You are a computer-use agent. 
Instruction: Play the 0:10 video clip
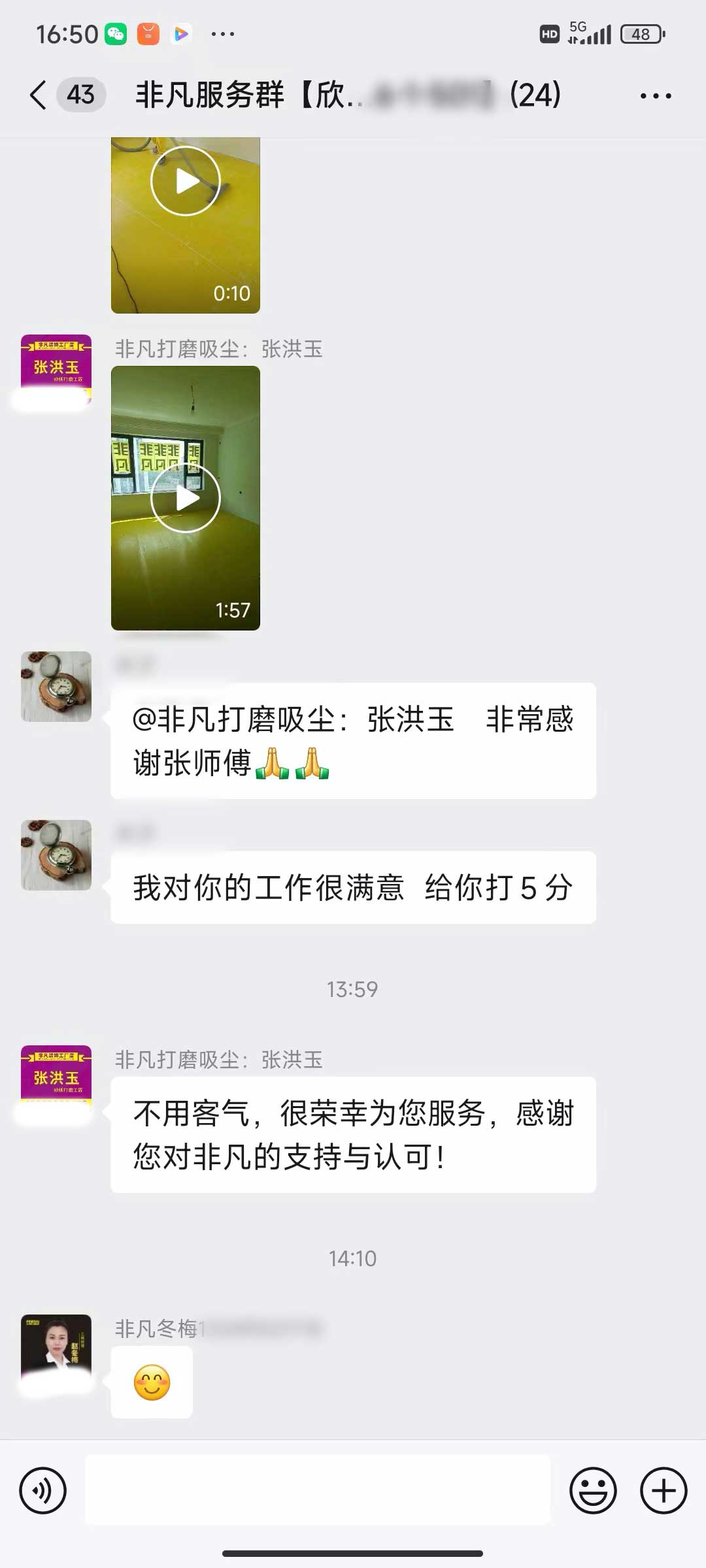click(186, 182)
